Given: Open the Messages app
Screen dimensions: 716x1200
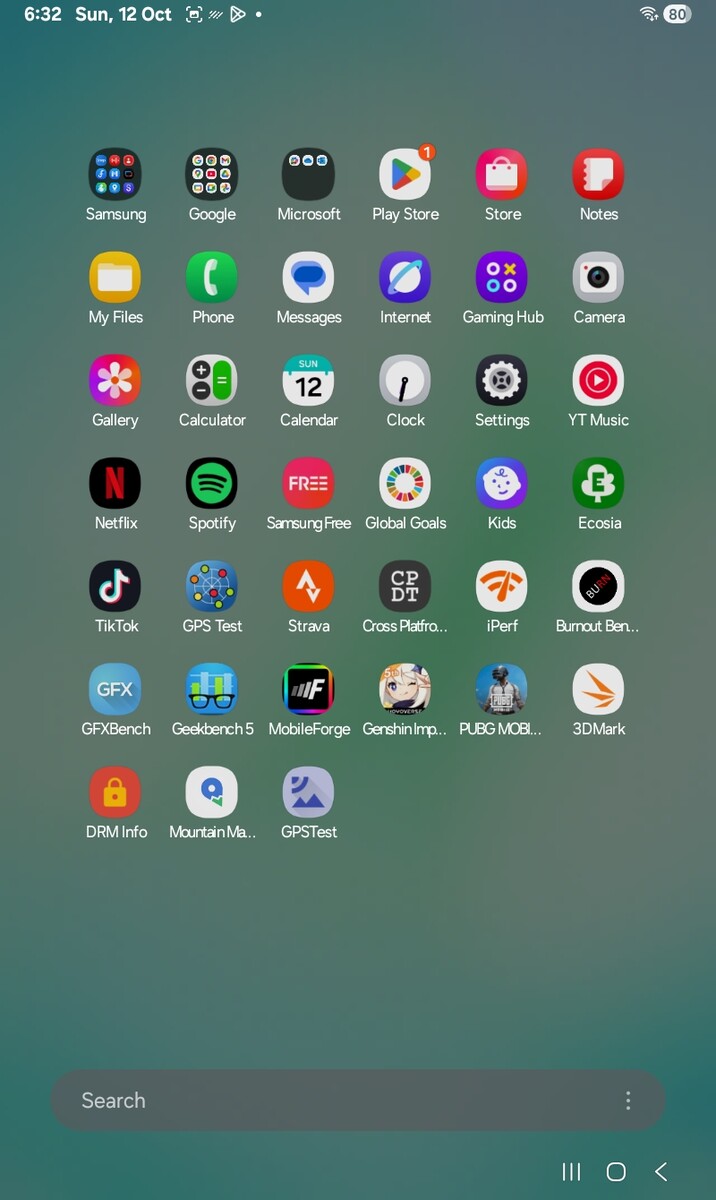Looking at the screenshot, I should pyautogui.click(x=308, y=278).
